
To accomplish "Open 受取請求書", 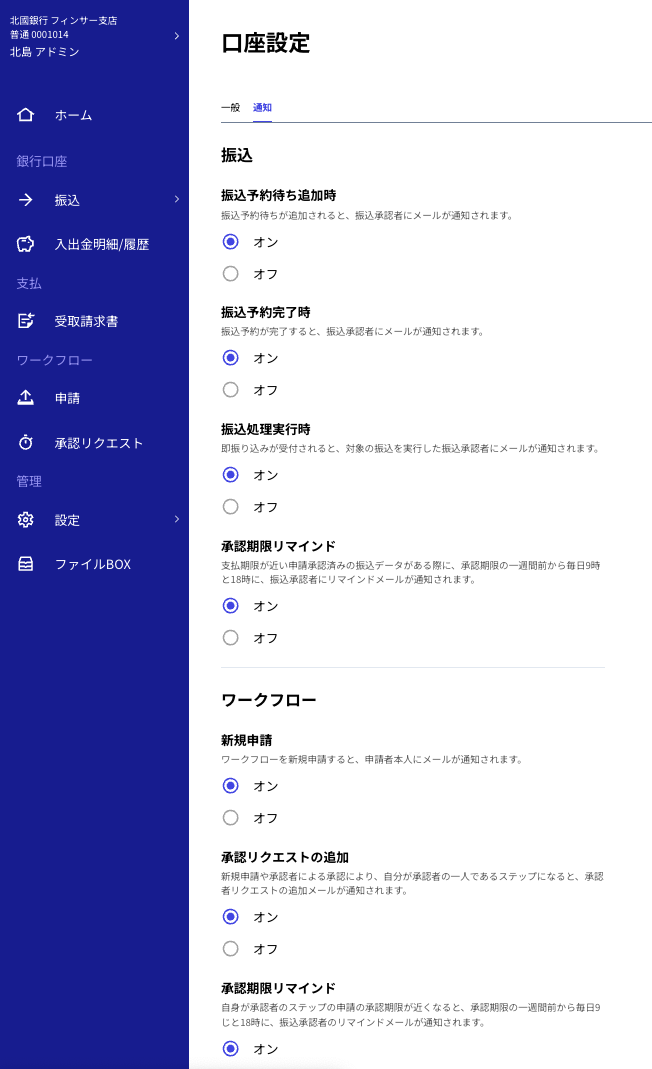I will pyautogui.click(x=85, y=321).
